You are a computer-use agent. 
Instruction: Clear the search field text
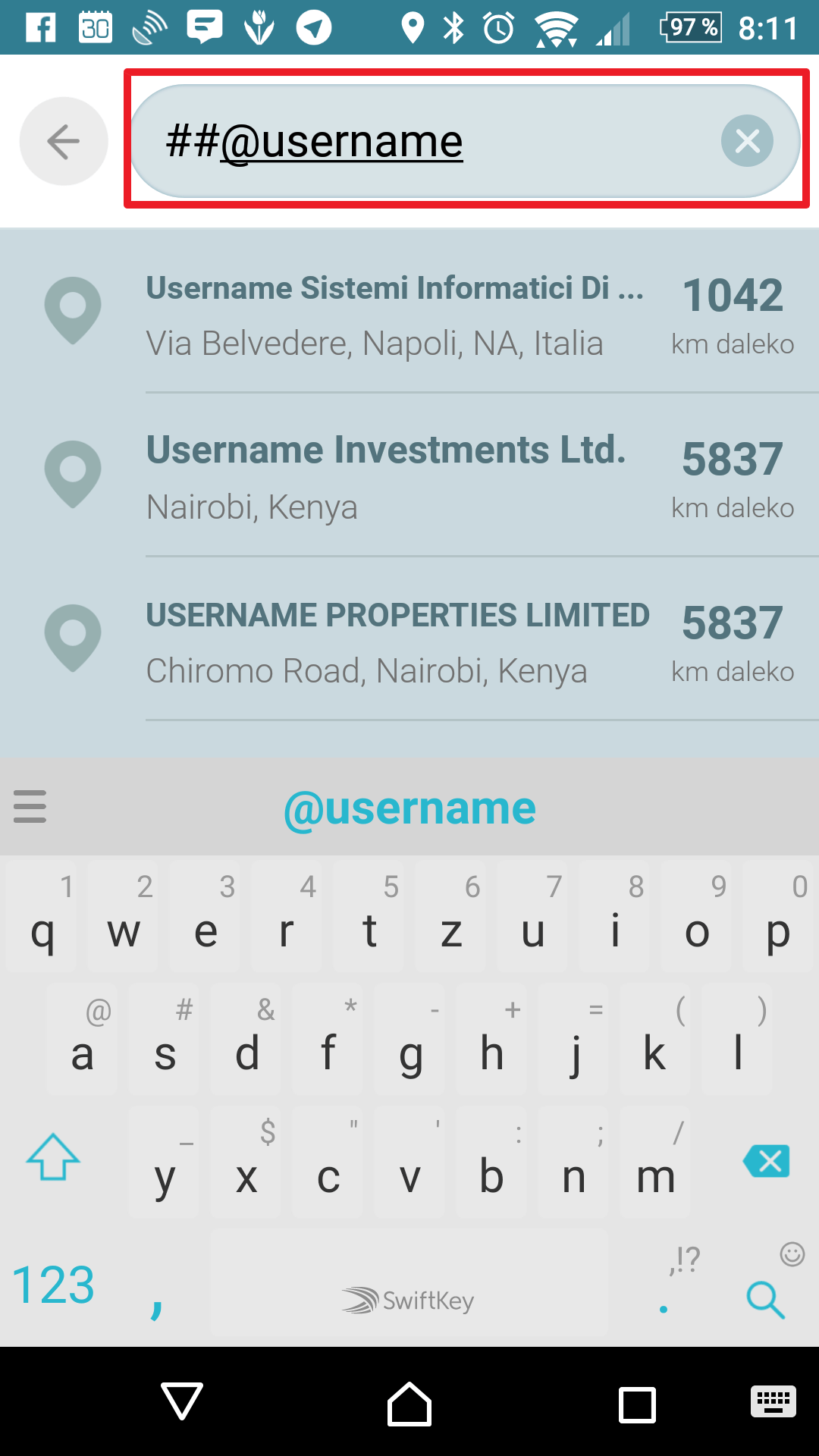pos(747,141)
